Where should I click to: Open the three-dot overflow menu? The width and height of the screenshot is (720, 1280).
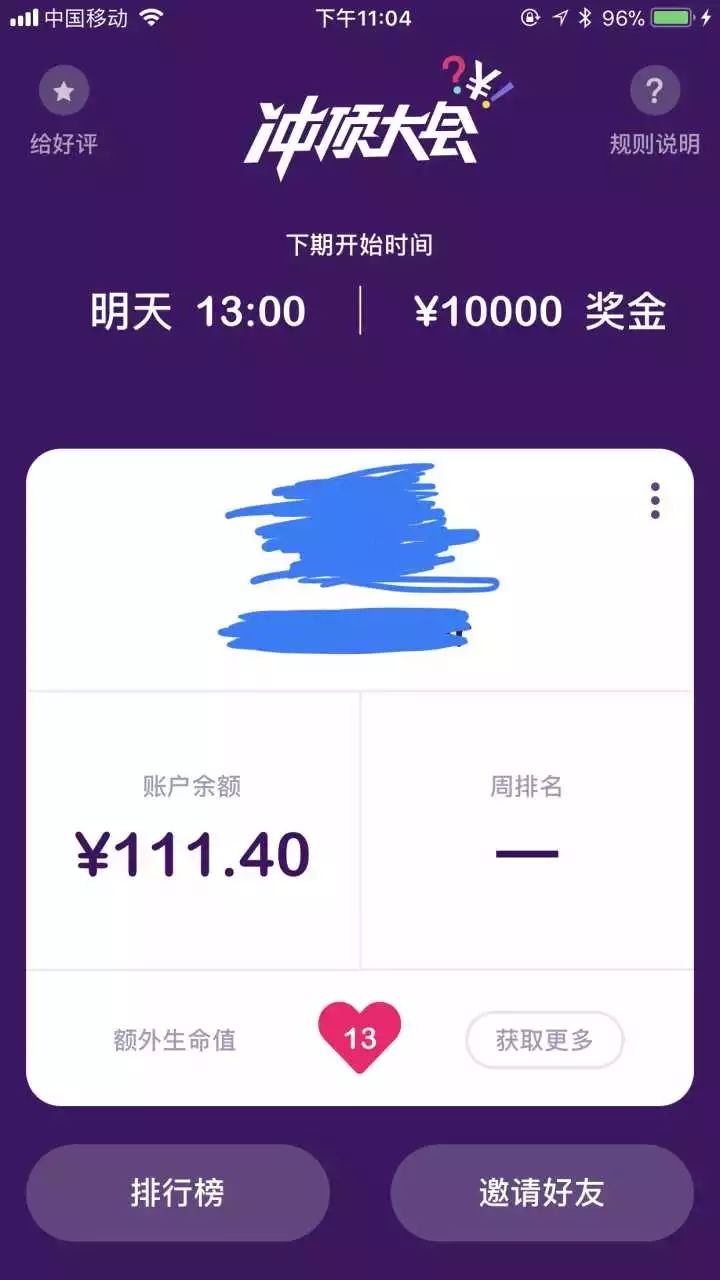[655, 501]
